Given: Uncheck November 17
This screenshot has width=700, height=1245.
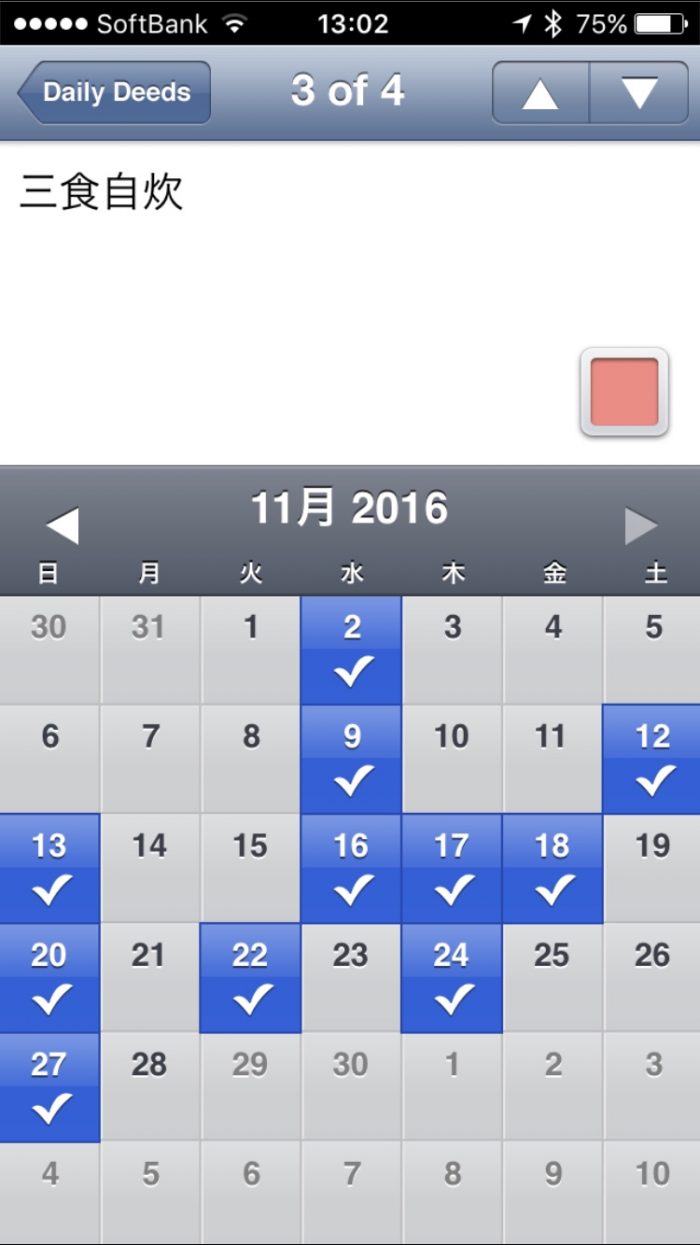Looking at the screenshot, I should pyautogui.click(x=452, y=868).
